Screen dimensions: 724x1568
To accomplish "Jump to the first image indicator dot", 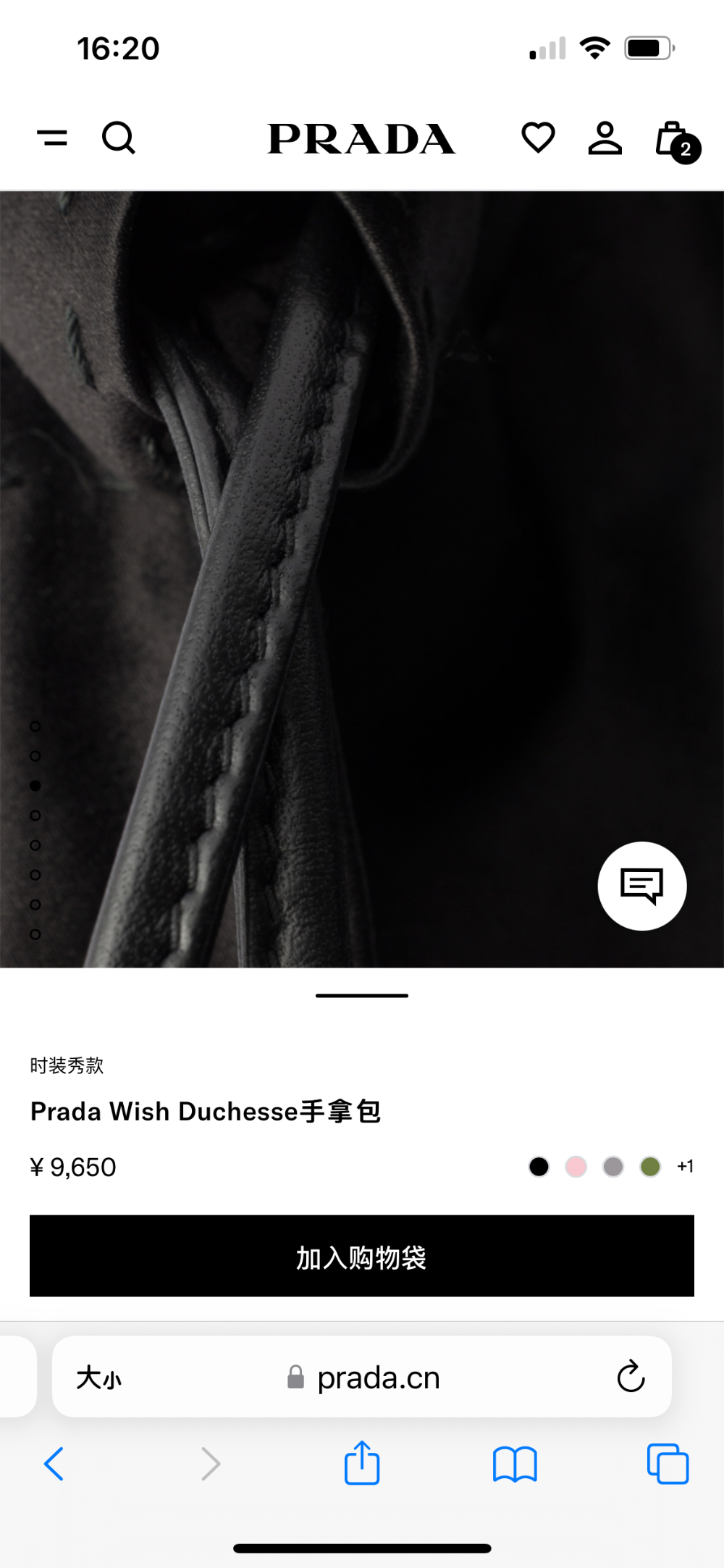I will click(x=35, y=726).
